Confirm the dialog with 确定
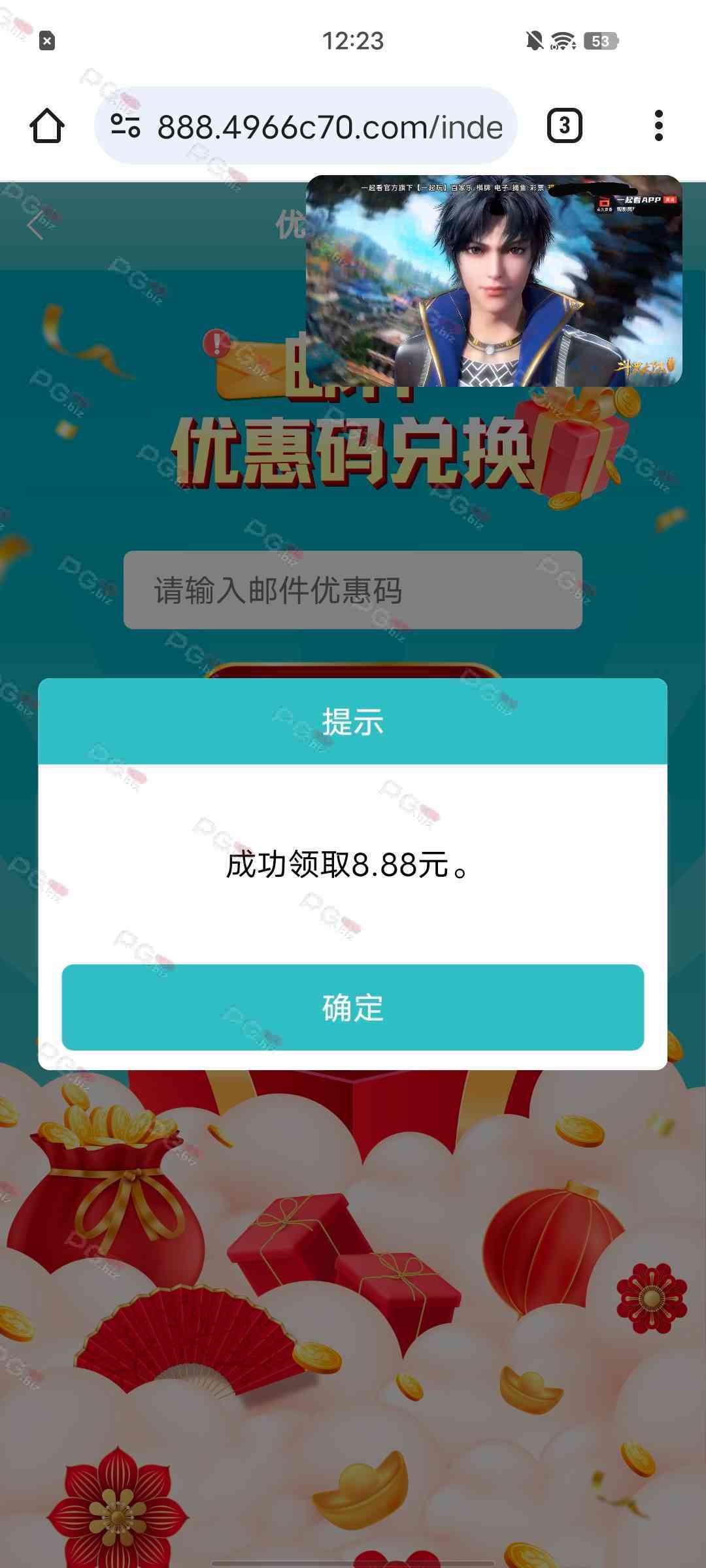The height and width of the screenshot is (1568, 706). 353,1007
